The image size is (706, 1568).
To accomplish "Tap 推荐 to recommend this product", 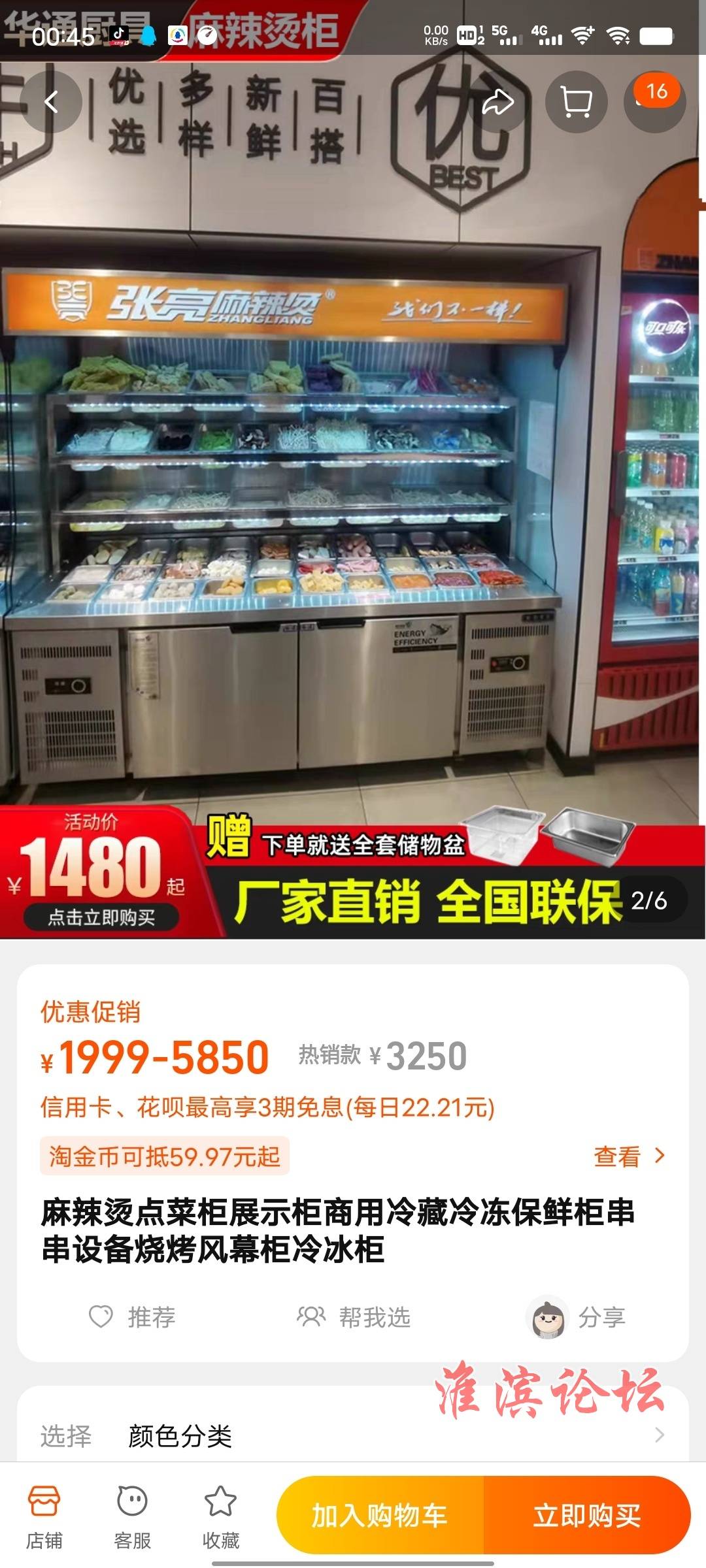I will (133, 1316).
